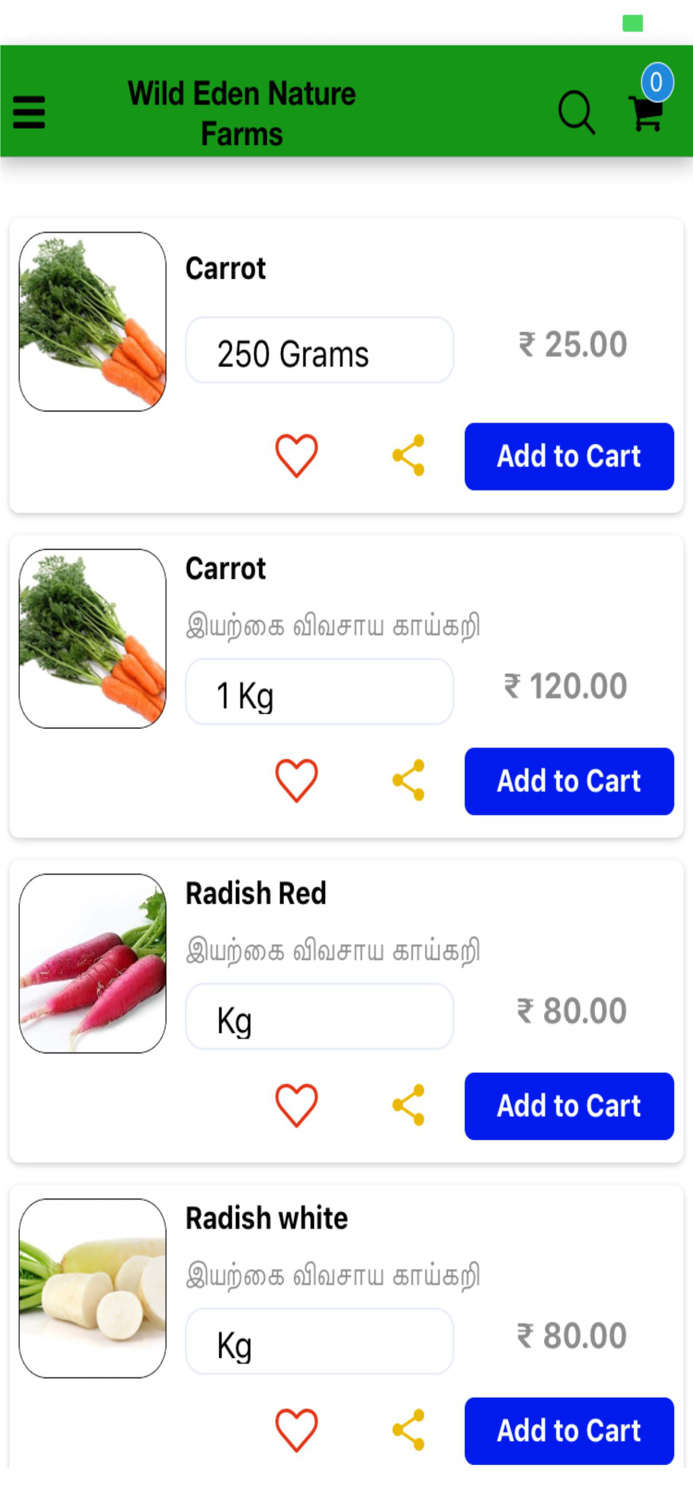693x1500 pixels.
Task: Change the 250 Grams quantity selector
Action: coord(319,351)
